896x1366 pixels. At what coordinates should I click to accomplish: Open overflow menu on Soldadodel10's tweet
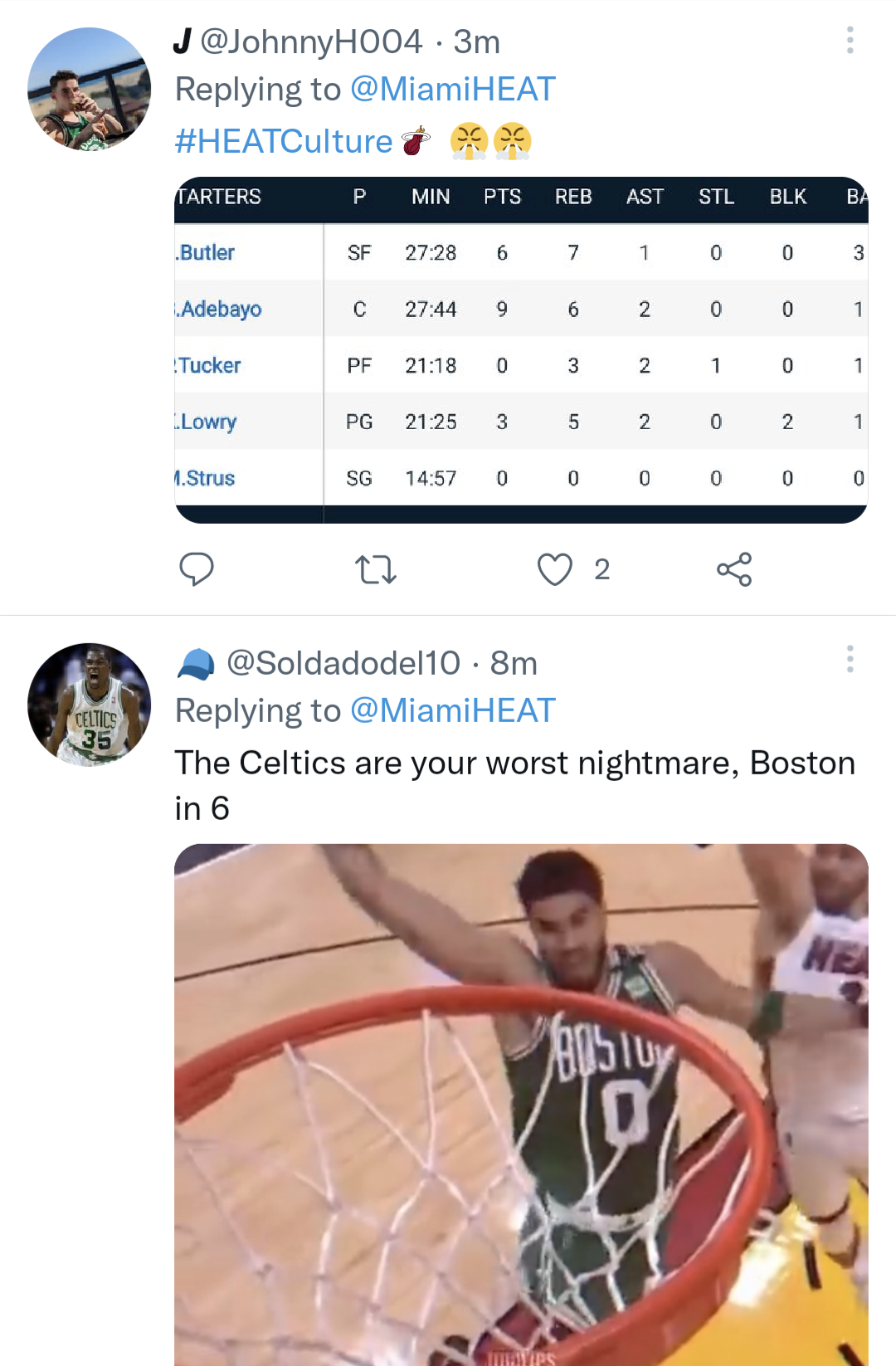850,659
